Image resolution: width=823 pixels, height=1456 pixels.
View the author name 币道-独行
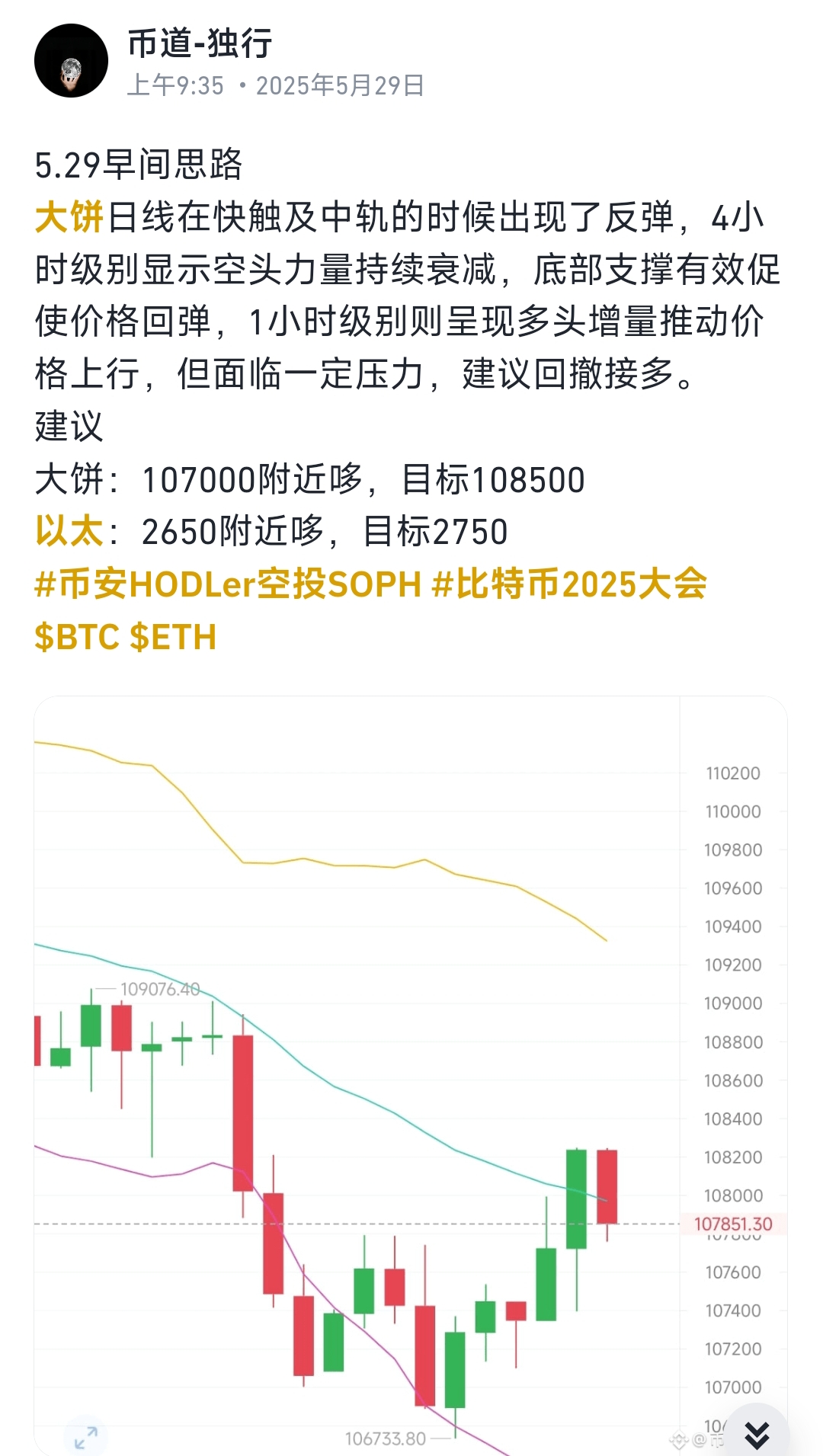[x=200, y=43]
